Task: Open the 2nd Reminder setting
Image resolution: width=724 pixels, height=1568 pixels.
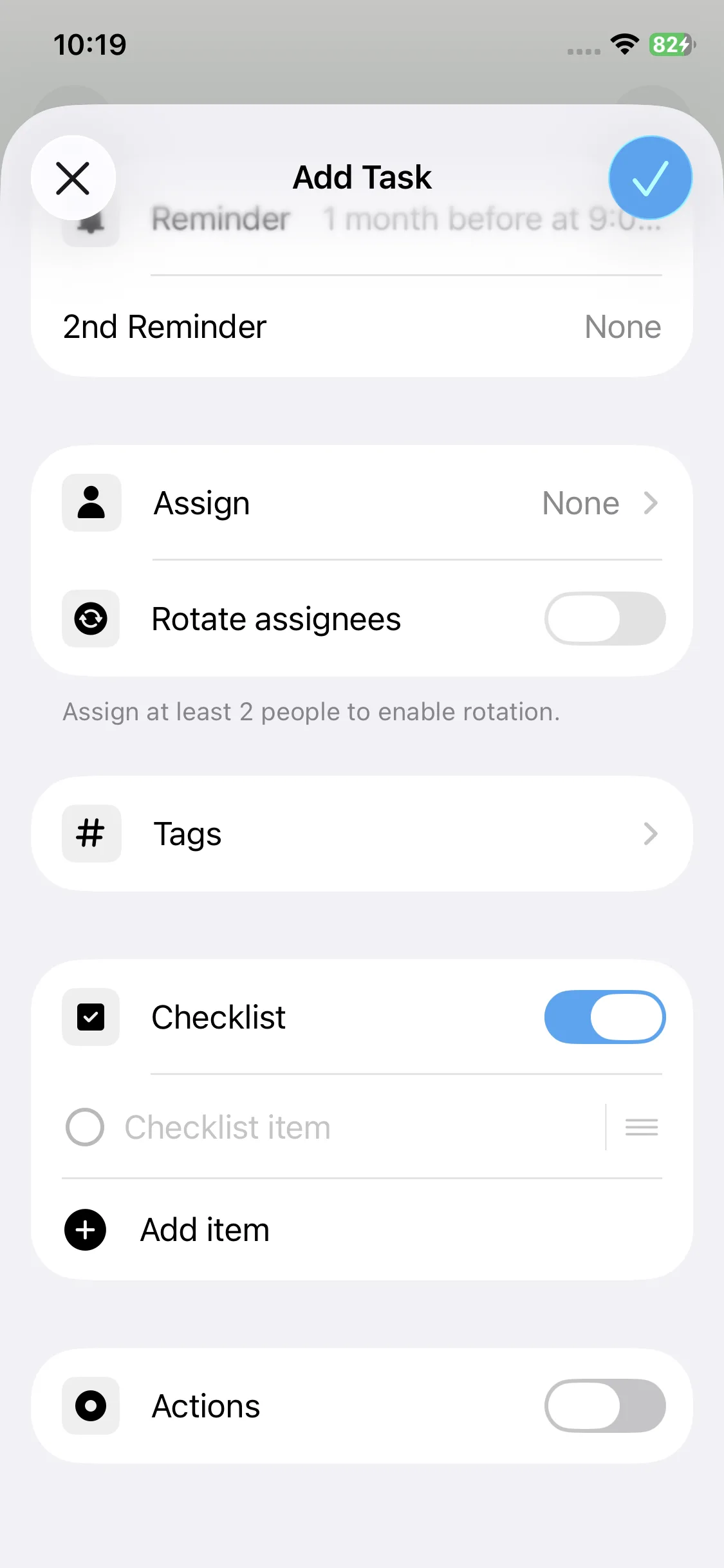Action: [362, 327]
